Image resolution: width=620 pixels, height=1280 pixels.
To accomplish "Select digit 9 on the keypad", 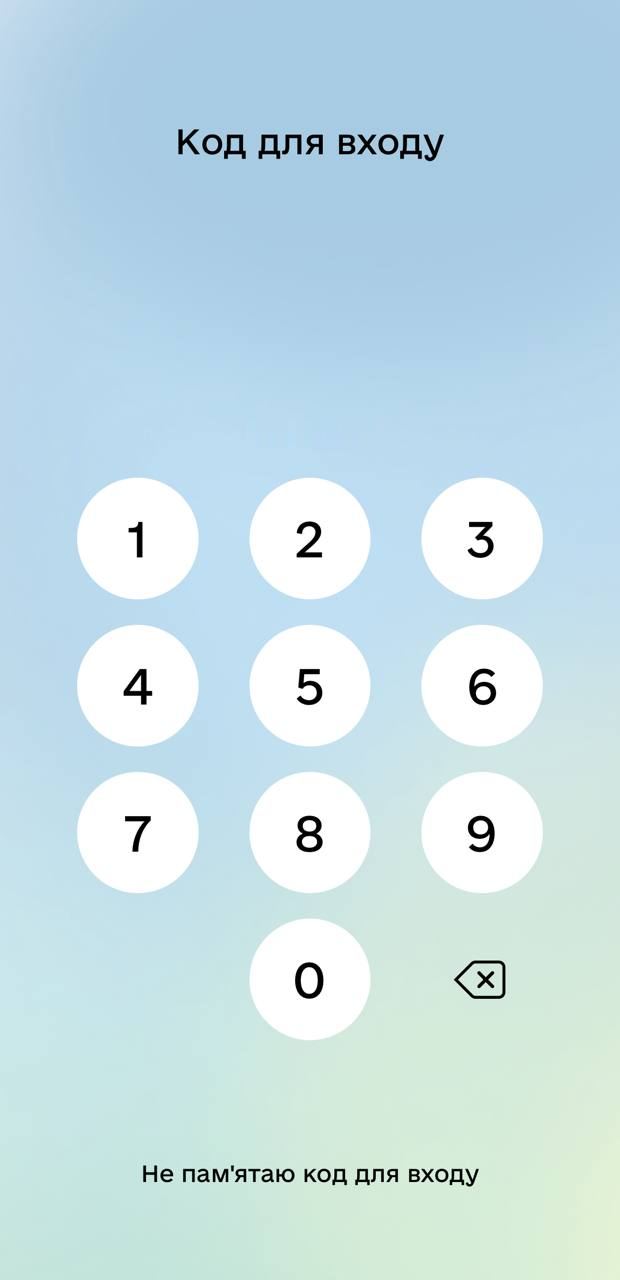I will (x=482, y=833).
